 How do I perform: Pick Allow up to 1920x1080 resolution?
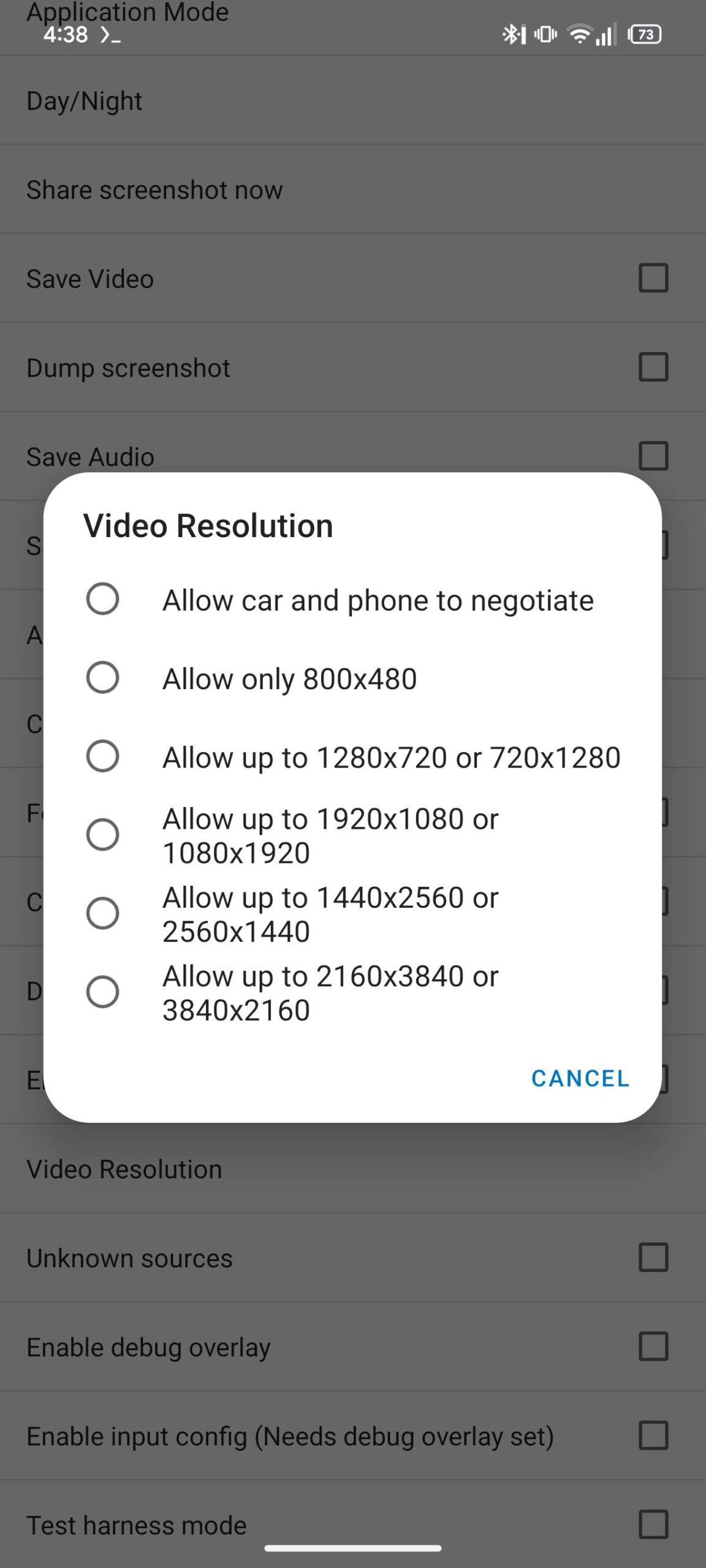point(103,834)
